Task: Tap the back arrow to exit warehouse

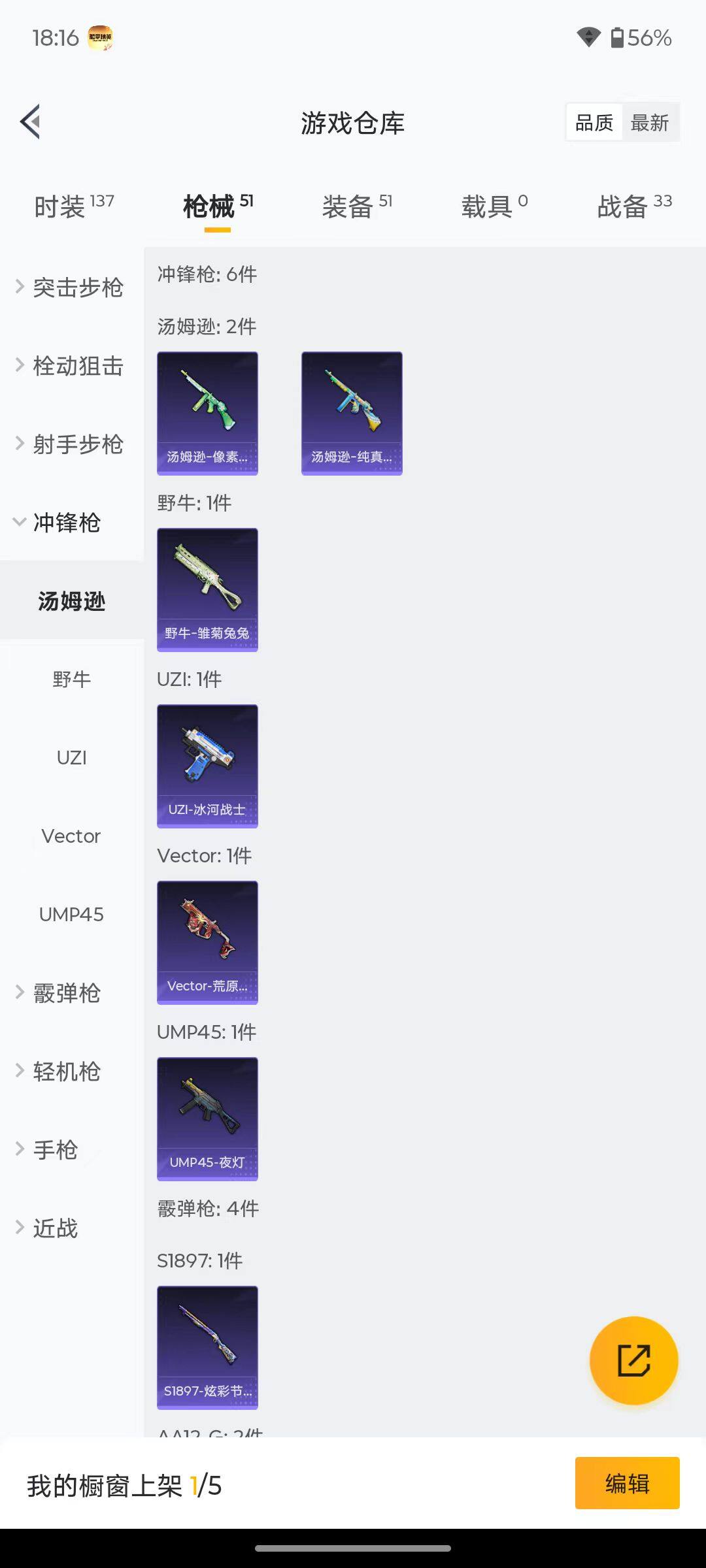Action: point(30,122)
